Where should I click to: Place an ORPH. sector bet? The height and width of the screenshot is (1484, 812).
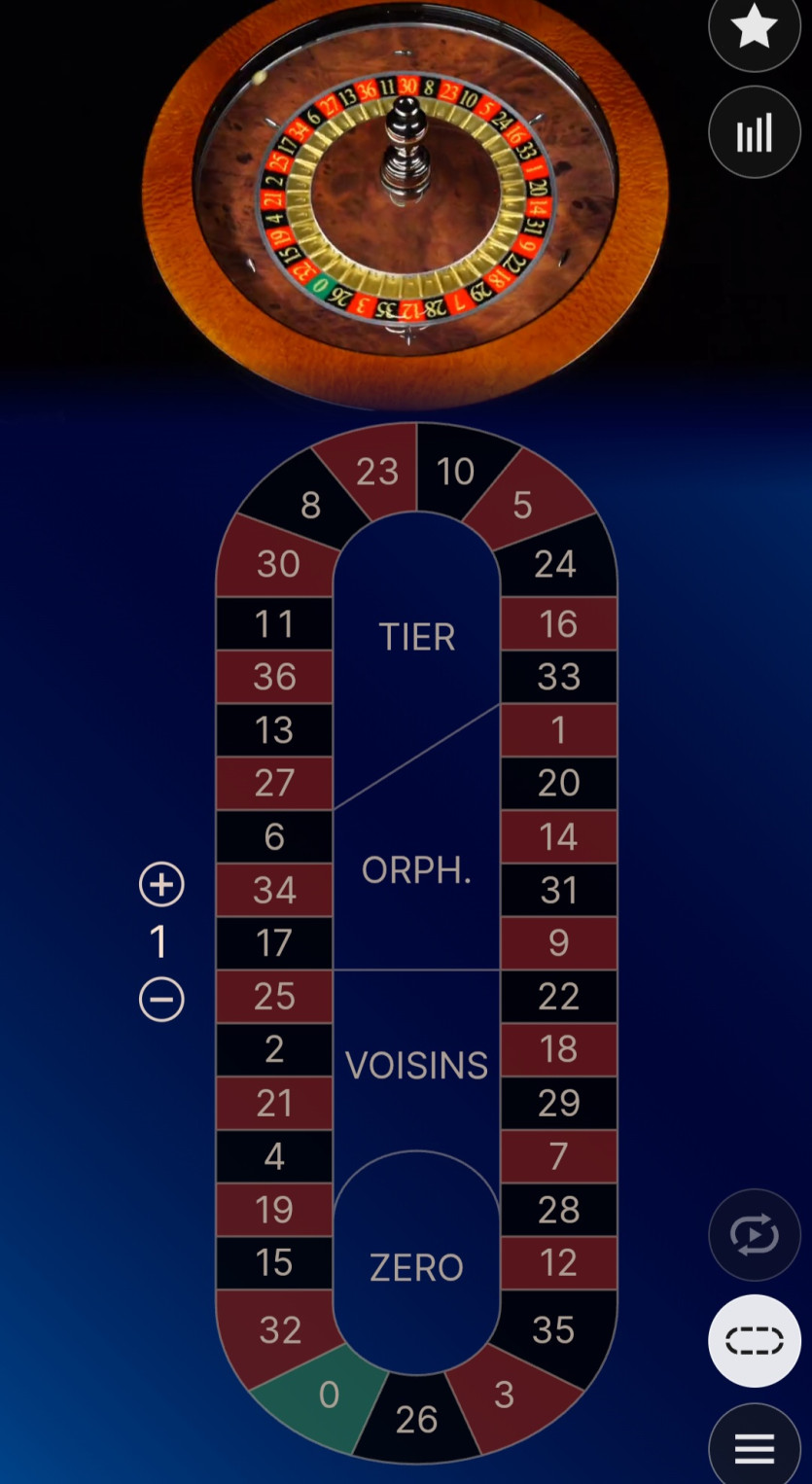pyautogui.click(x=416, y=870)
